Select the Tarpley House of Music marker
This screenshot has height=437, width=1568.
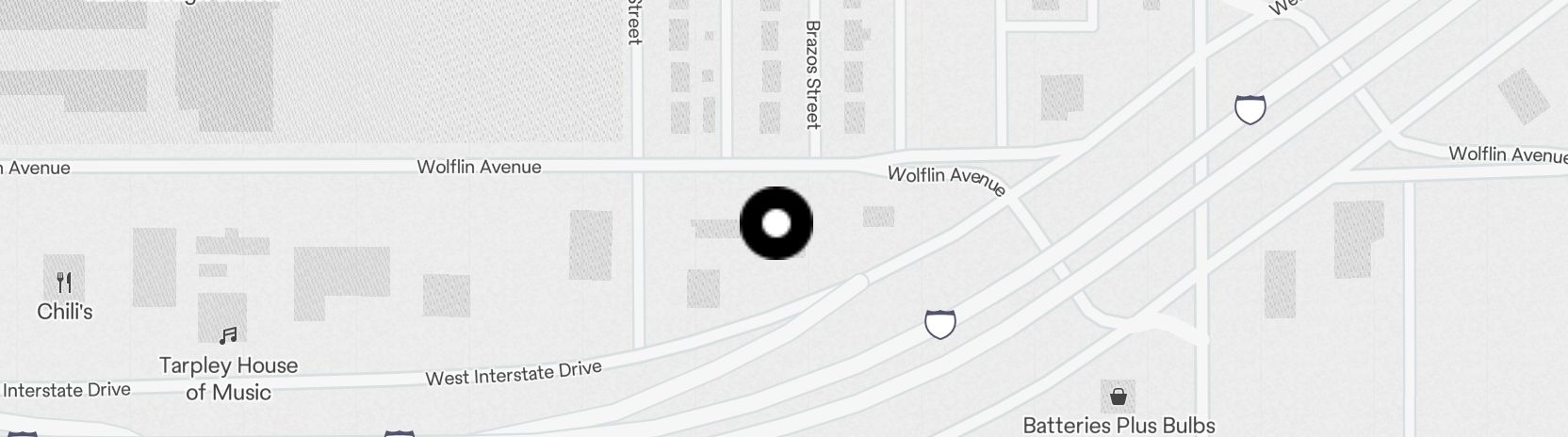pos(228,335)
